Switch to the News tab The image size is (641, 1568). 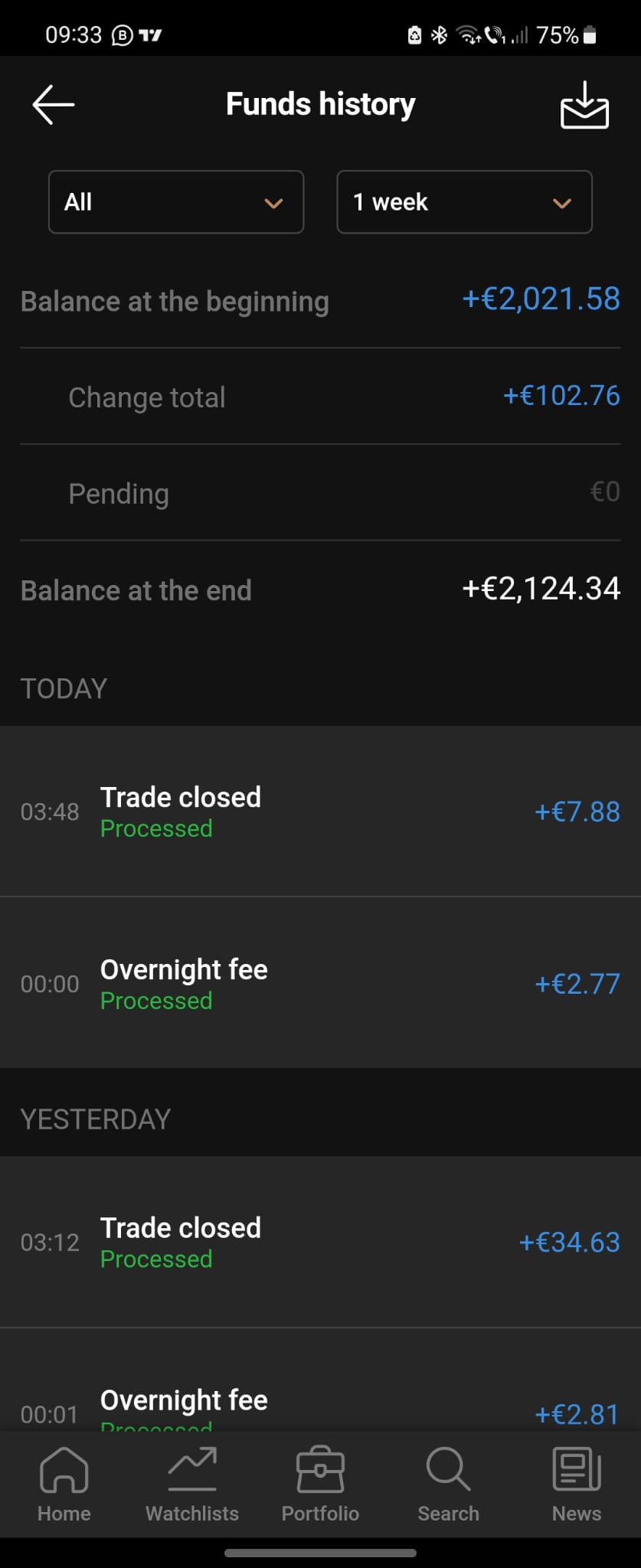pos(577,1484)
